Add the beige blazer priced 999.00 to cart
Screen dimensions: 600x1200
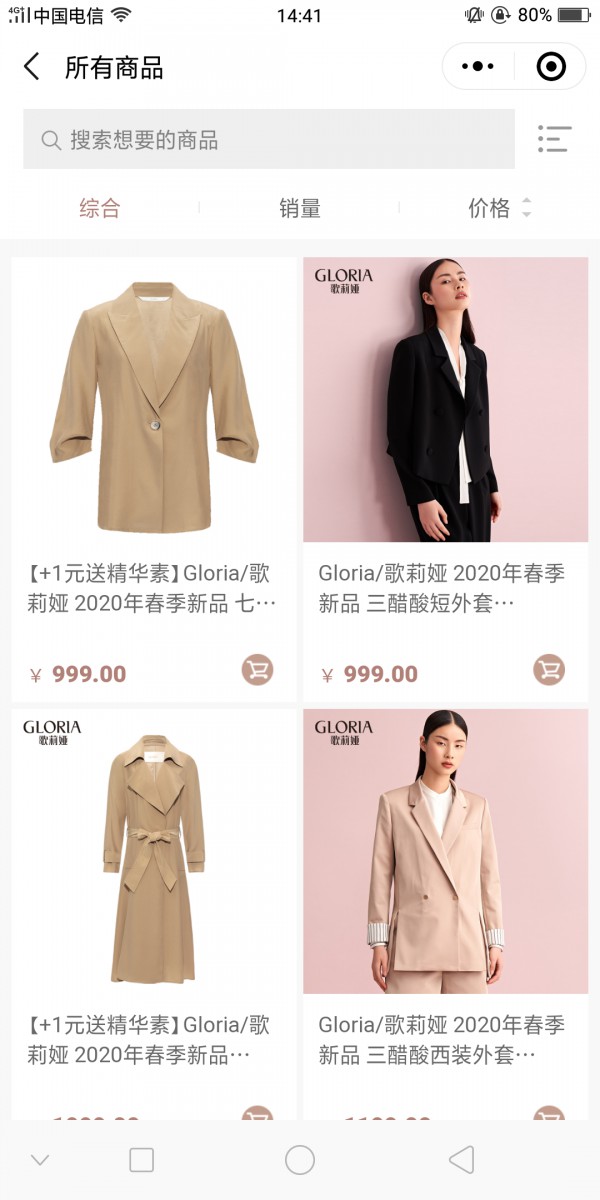[x=257, y=670]
